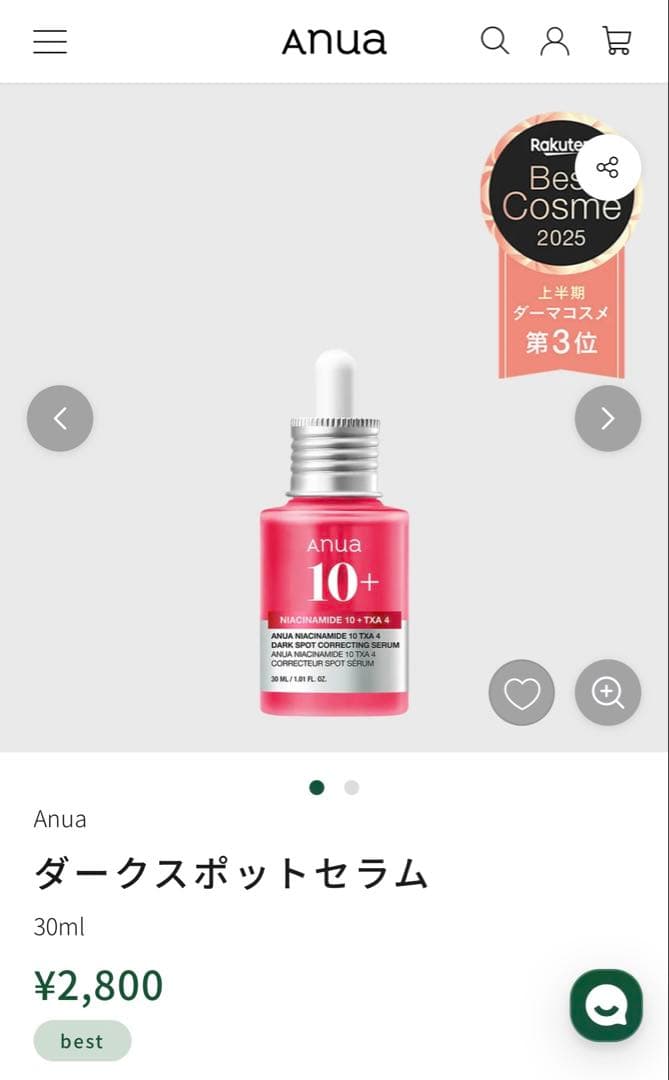Open the hamburger menu
The image size is (669, 1080).
click(50, 42)
